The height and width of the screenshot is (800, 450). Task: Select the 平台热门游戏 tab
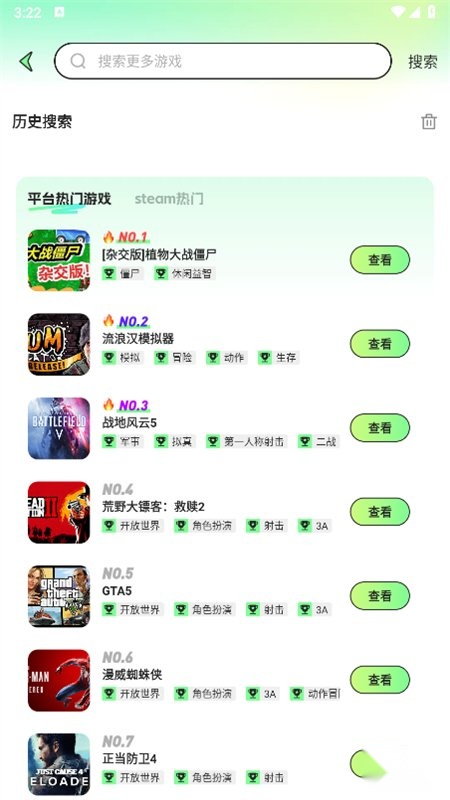click(69, 198)
